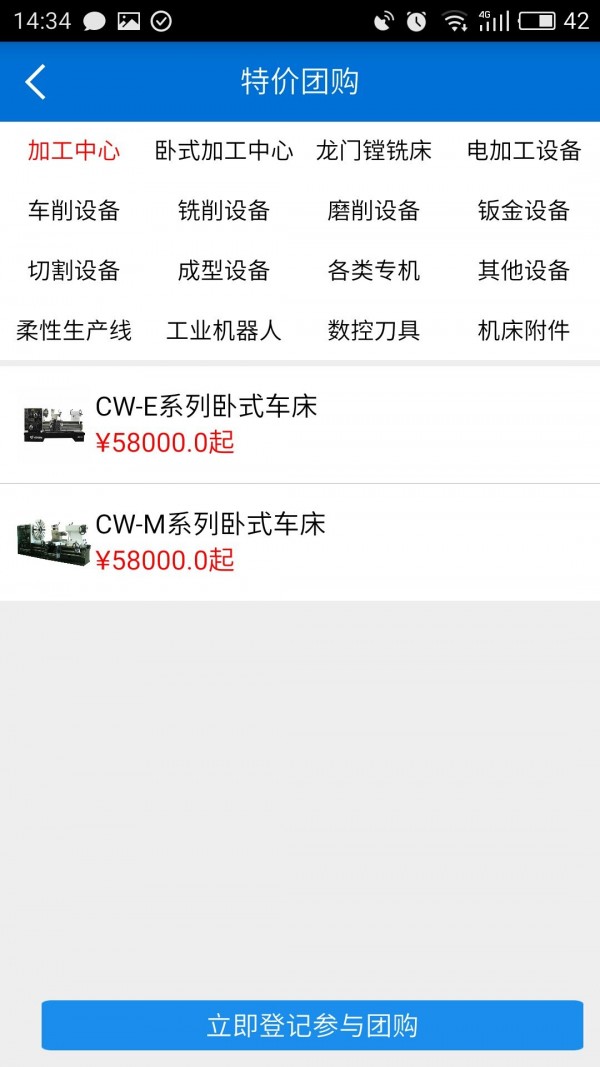
Task: Go back using the header arrow
Action: tap(36, 82)
